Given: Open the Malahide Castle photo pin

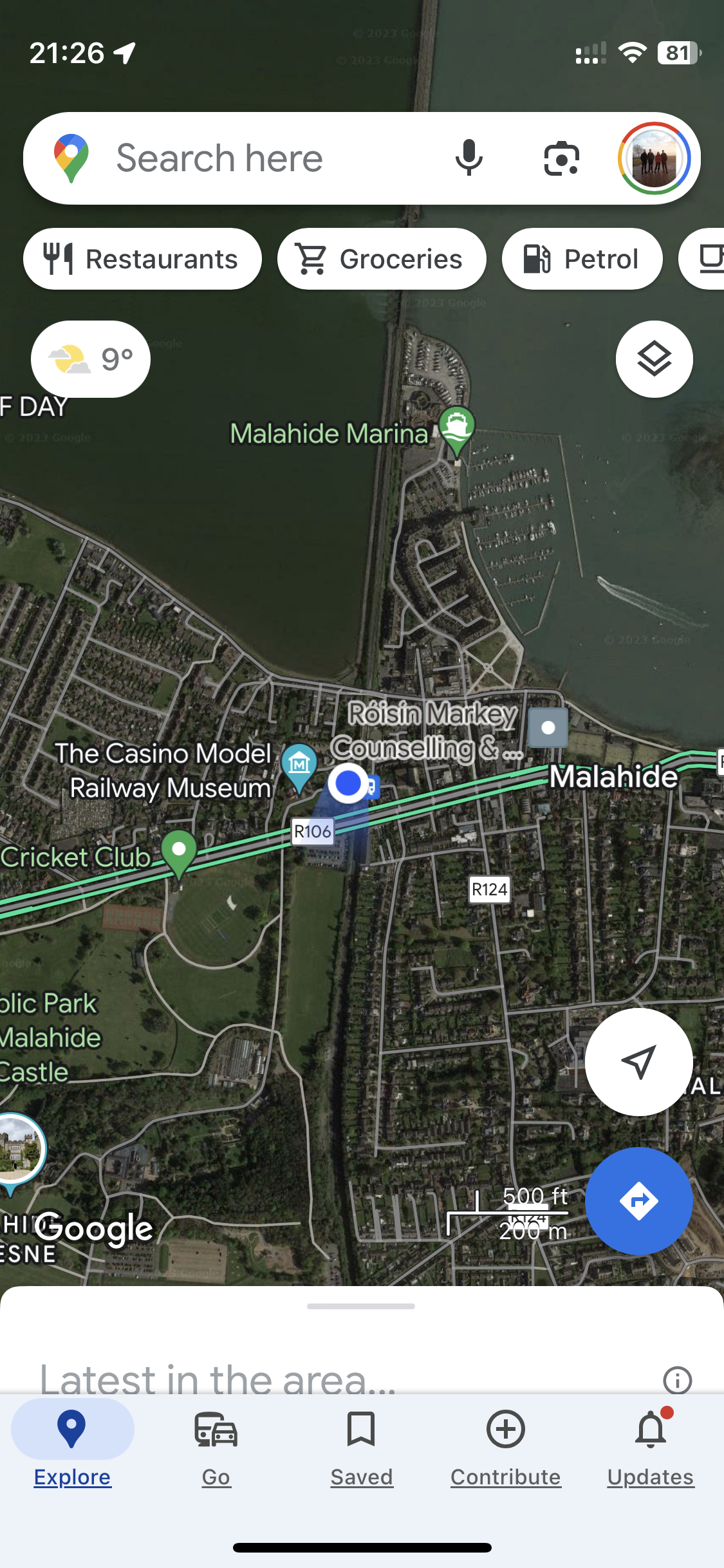Looking at the screenshot, I should (19, 1150).
